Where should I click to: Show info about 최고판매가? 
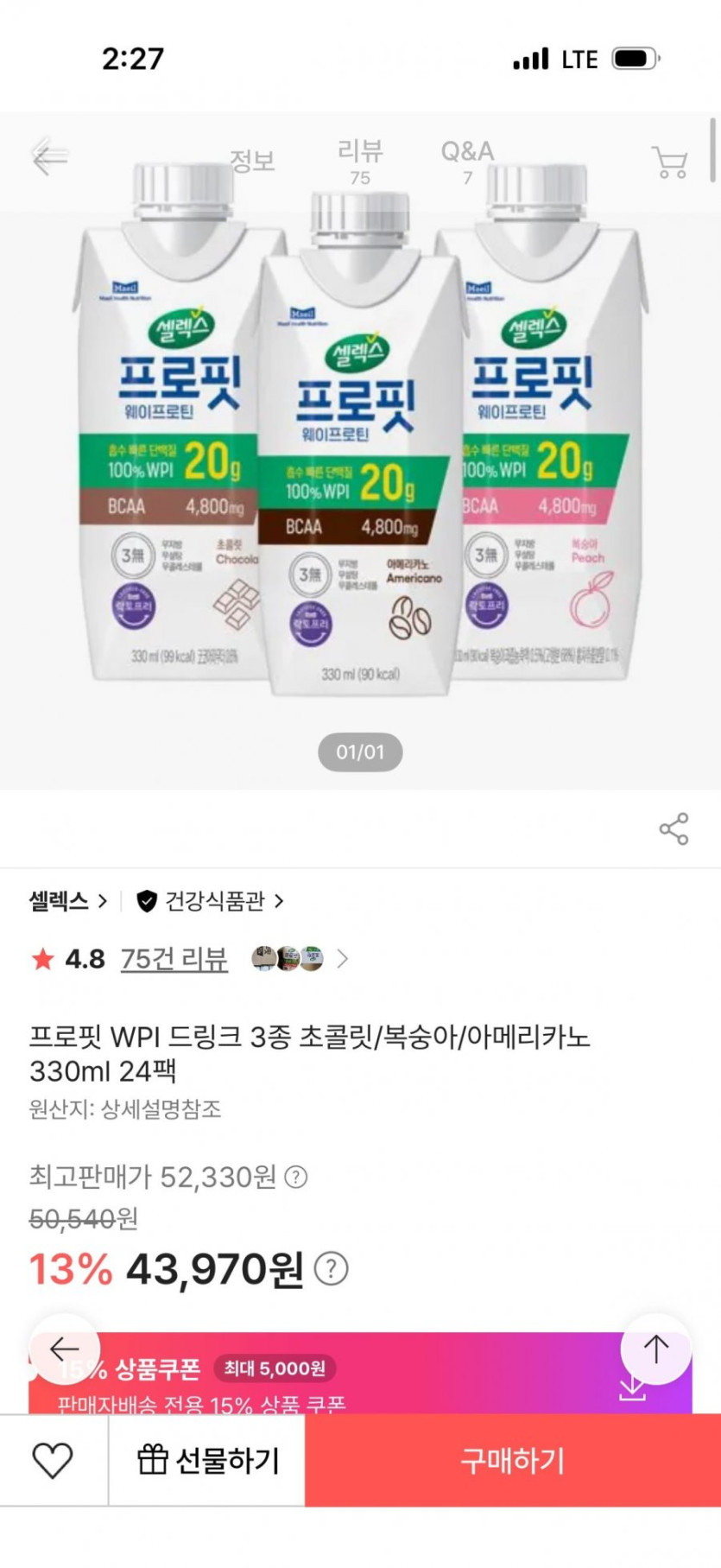[296, 1177]
